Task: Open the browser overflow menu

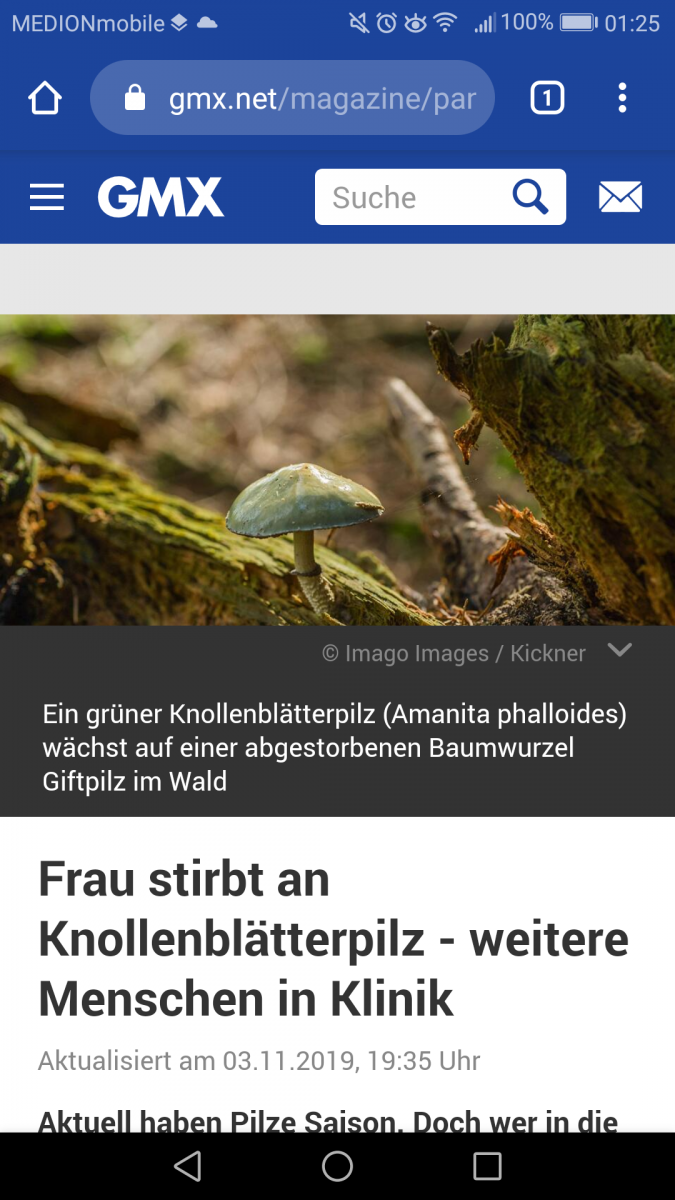Action: tap(622, 98)
